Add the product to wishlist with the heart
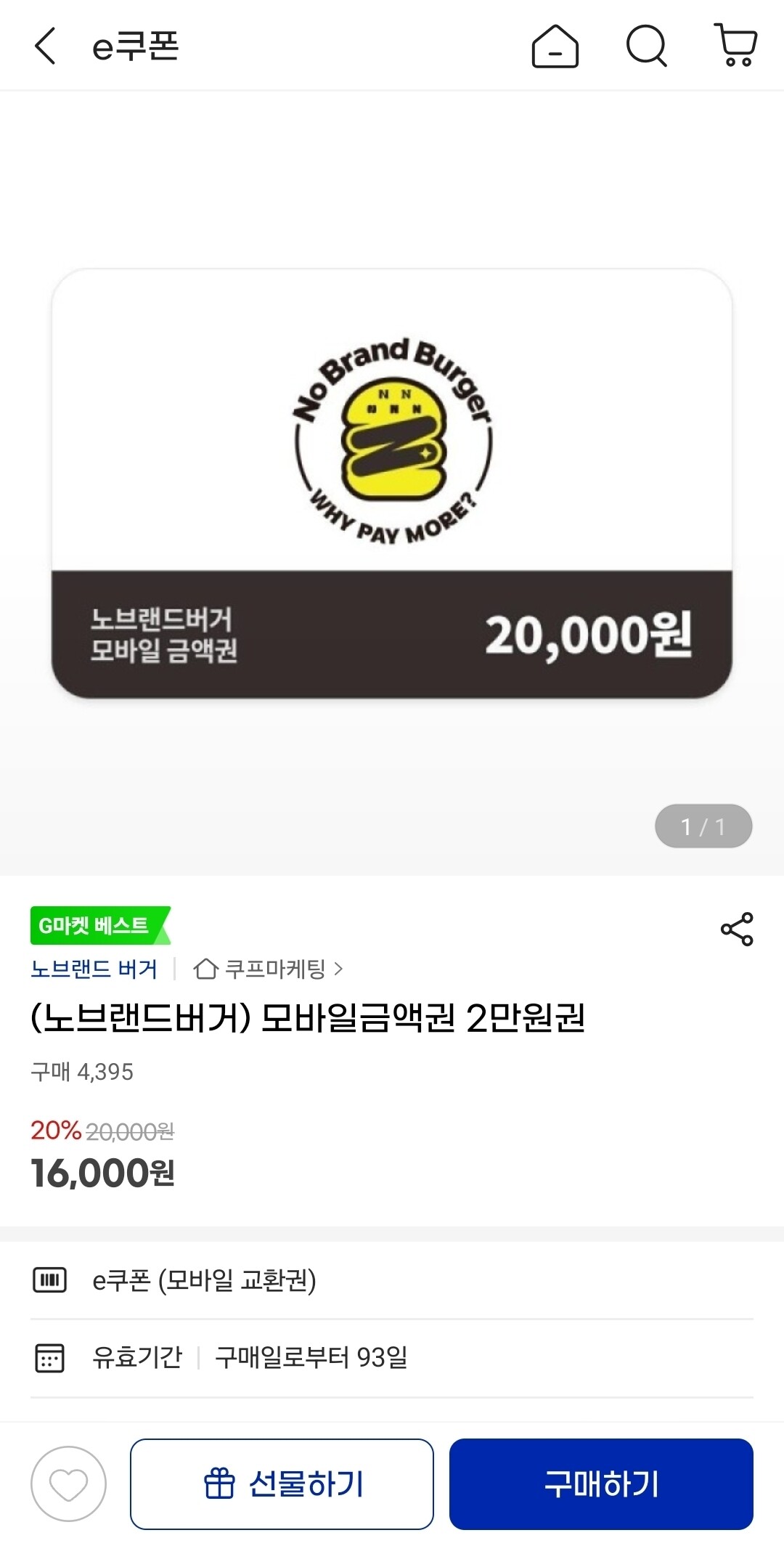This screenshot has height=1546, width=784. tap(69, 1484)
